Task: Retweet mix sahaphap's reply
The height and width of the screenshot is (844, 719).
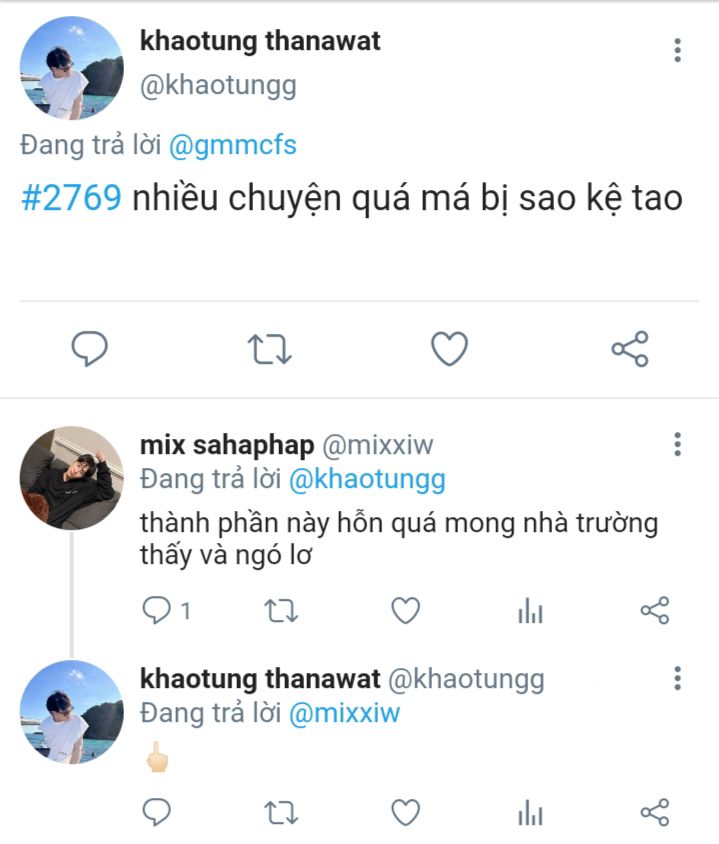Action: [281, 611]
